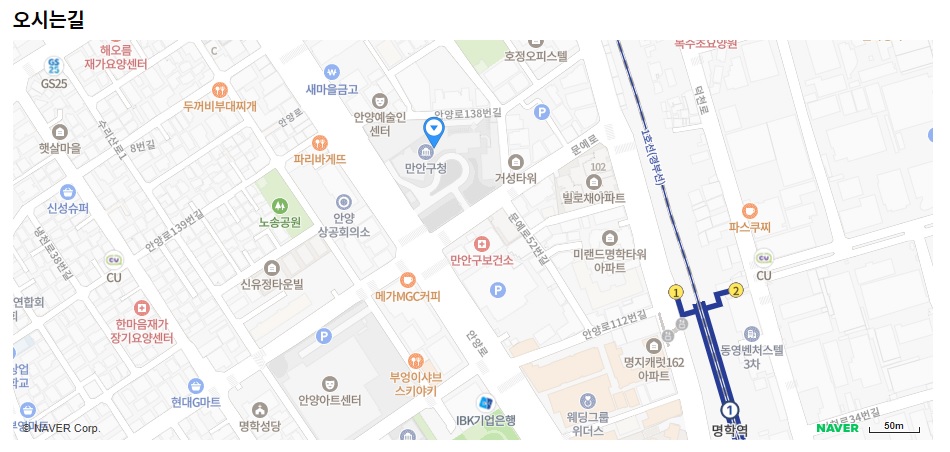Image resolution: width=950 pixels, height=452 pixels.
Task: Open the 만안구보건소 place marker
Action: pos(481,244)
